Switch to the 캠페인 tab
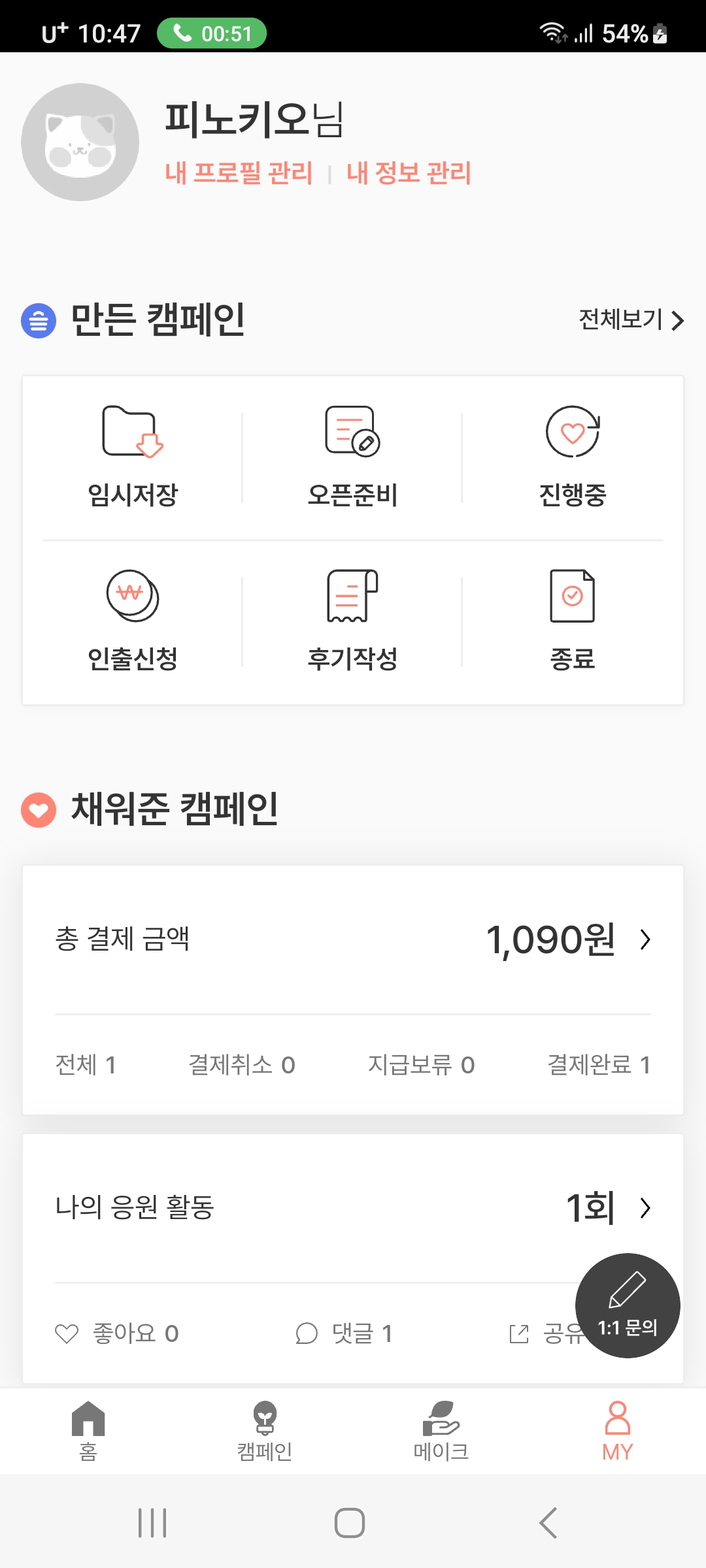Screen dimensions: 706x1568 [265, 1431]
